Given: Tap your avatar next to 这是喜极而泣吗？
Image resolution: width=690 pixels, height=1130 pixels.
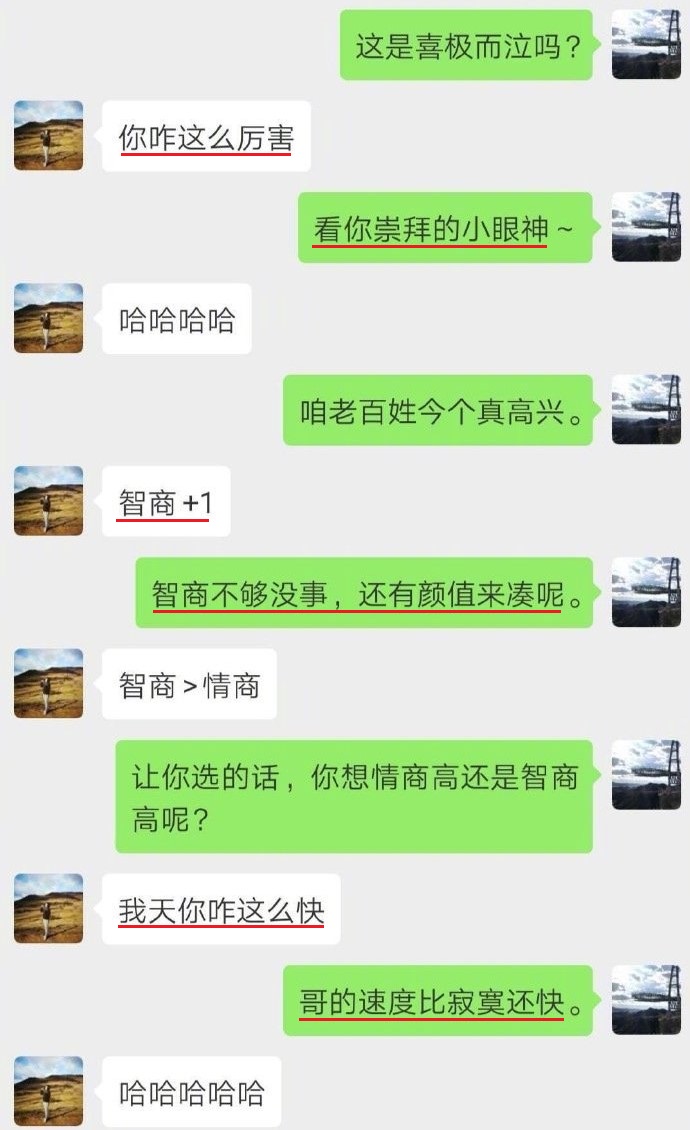Looking at the screenshot, I should (x=645, y=45).
